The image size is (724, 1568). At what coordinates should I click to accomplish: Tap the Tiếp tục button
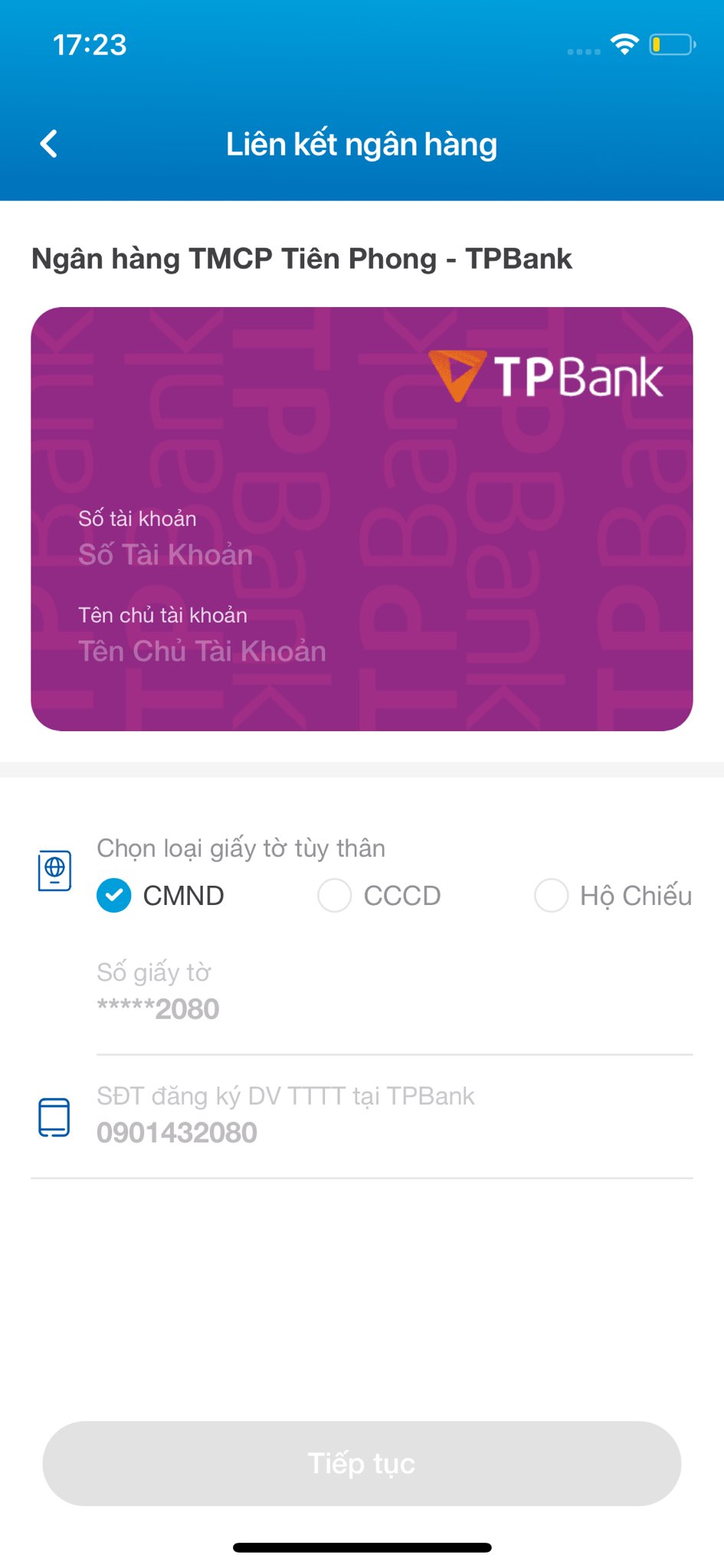click(362, 1463)
